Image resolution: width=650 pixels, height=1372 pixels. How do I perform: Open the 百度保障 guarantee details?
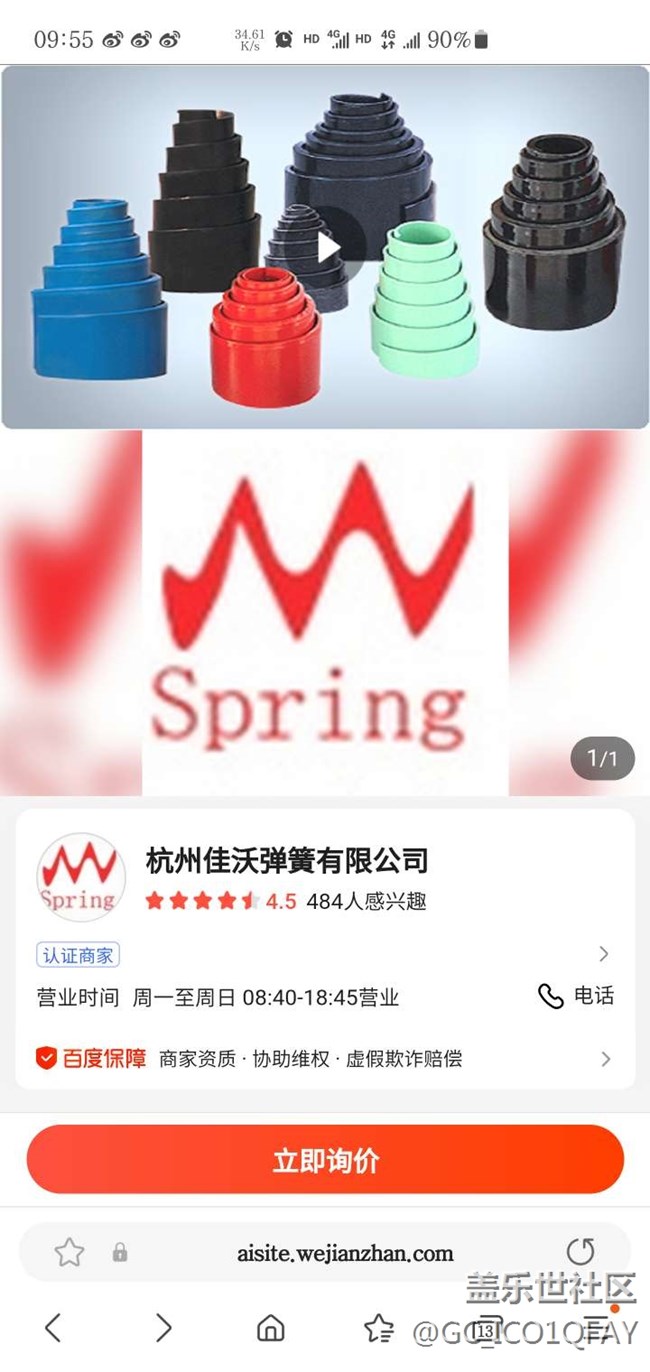(x=91, y=1058)
